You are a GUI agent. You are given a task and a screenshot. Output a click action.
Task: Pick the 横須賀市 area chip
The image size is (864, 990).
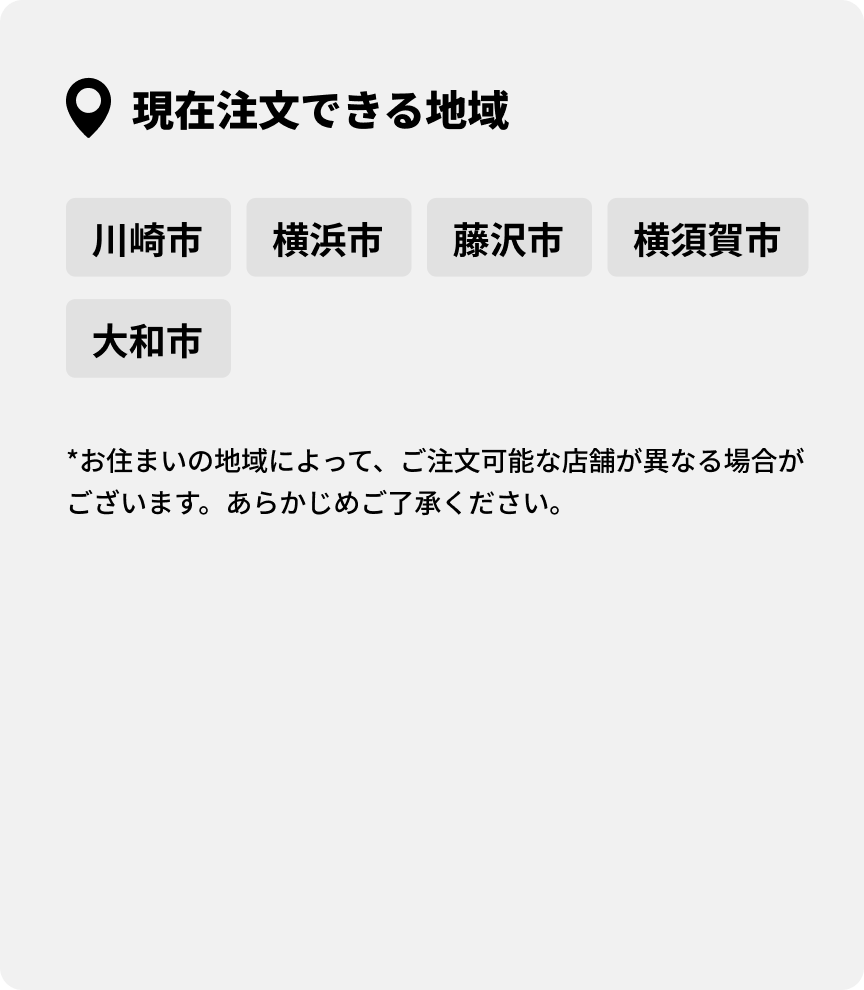point(707,238)
